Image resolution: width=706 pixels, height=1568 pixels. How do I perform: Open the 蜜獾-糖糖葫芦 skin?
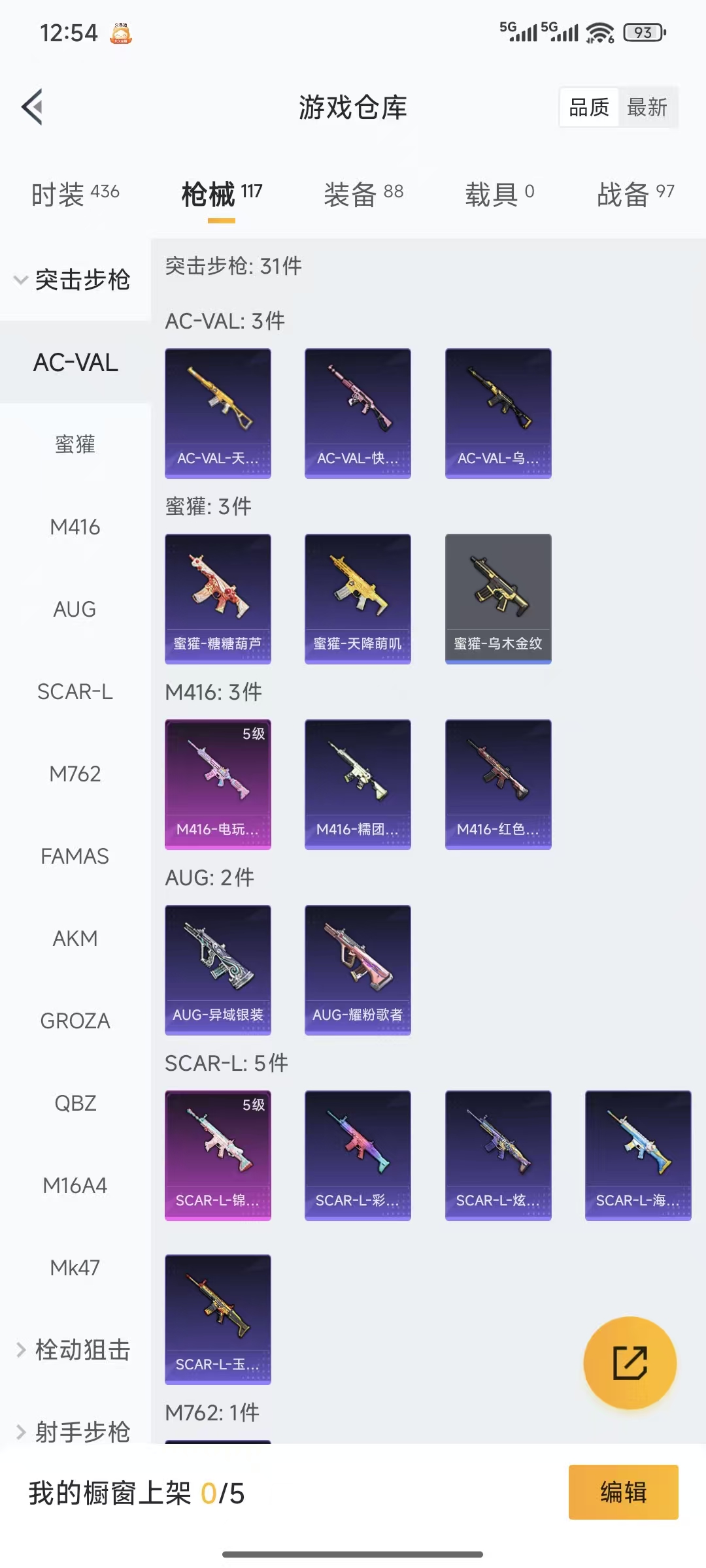tap(218, 598)
